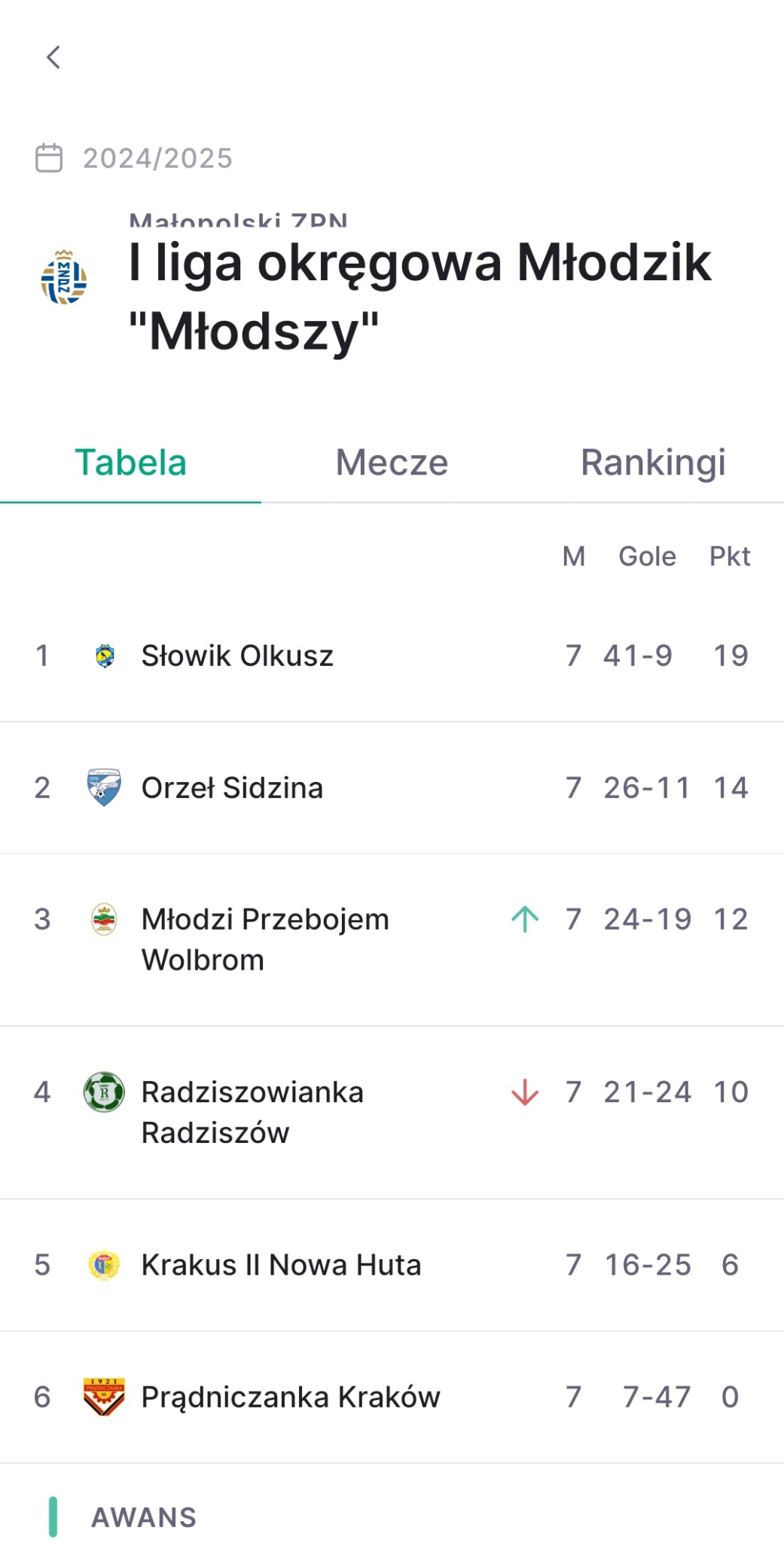Viewport: 784px width, 1543px height.
Task: Open Słowik Olkusz team row
Action: point(392,655)
